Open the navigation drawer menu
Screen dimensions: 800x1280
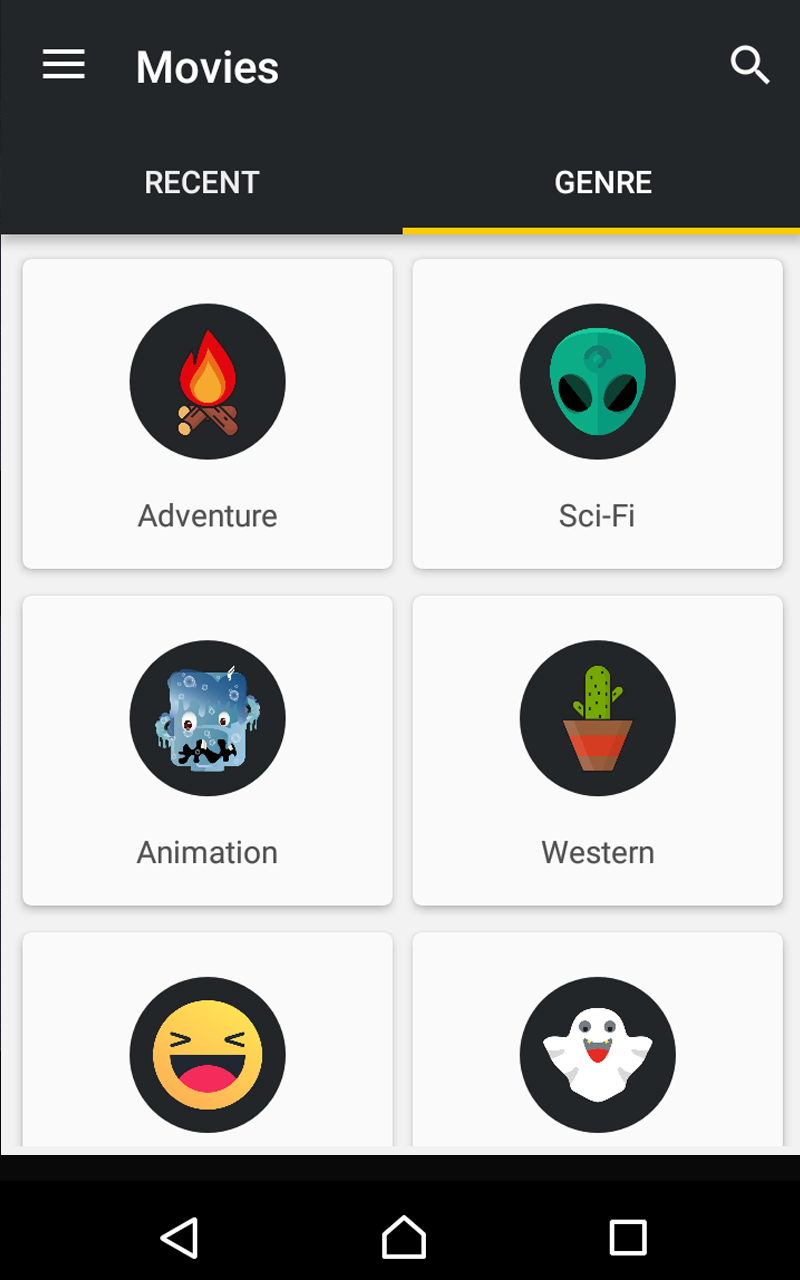(64, 65)
